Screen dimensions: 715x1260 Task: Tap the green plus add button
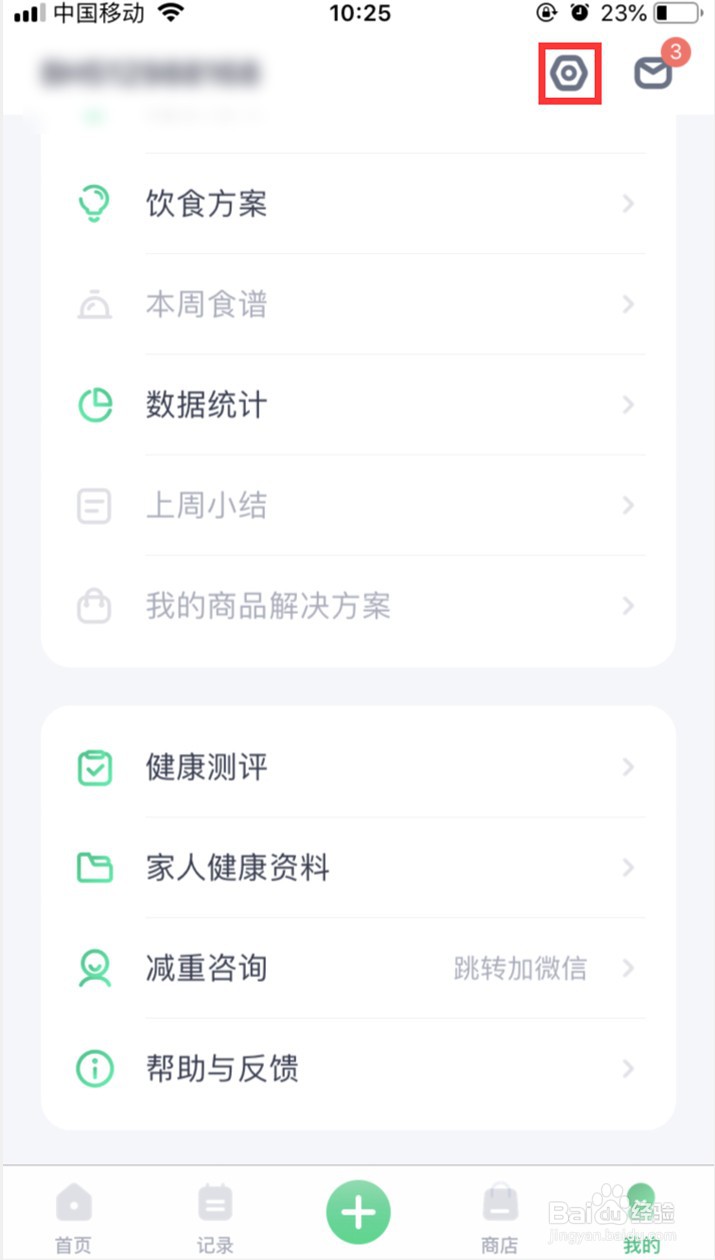point(358,1212)
